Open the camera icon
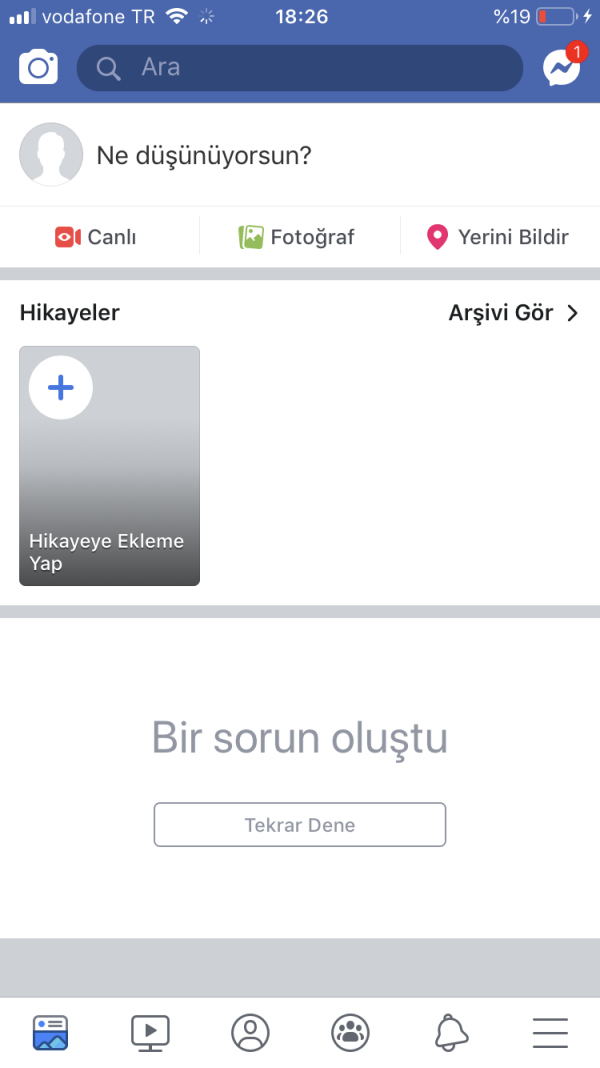600x1068 pixels. click(x=39, y=68)
